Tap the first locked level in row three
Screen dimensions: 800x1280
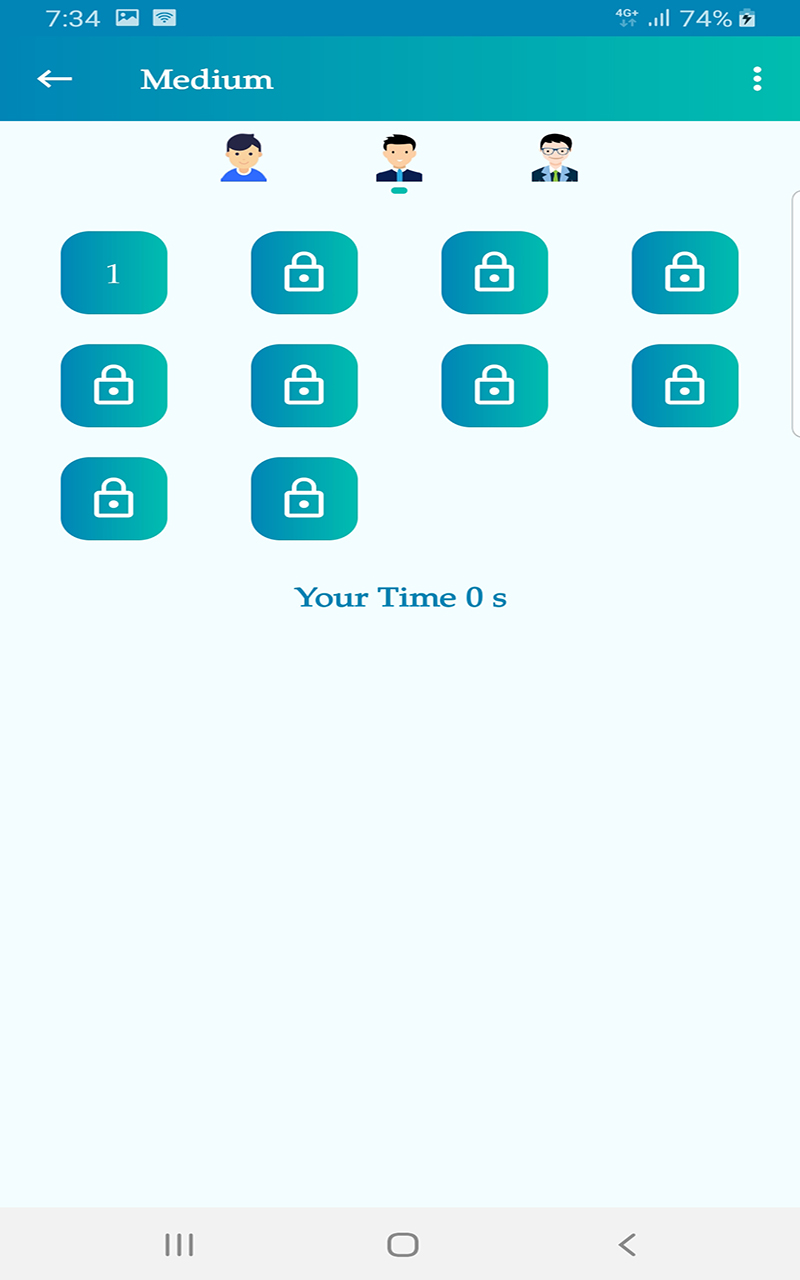[114, 498]
